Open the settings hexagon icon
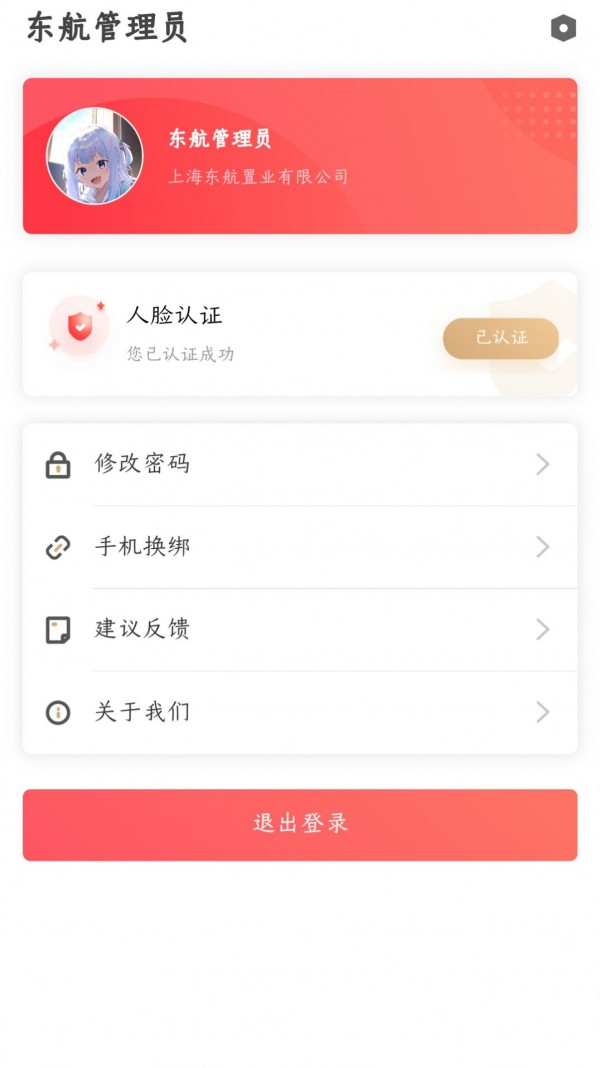 pos(563,28)
